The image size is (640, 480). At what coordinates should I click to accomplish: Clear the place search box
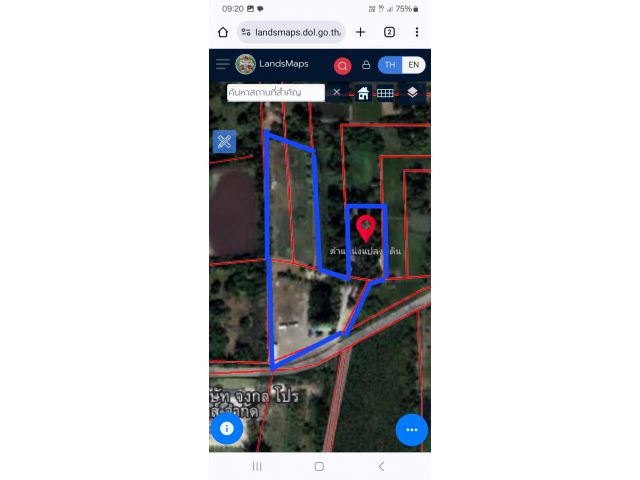point(337,92)
